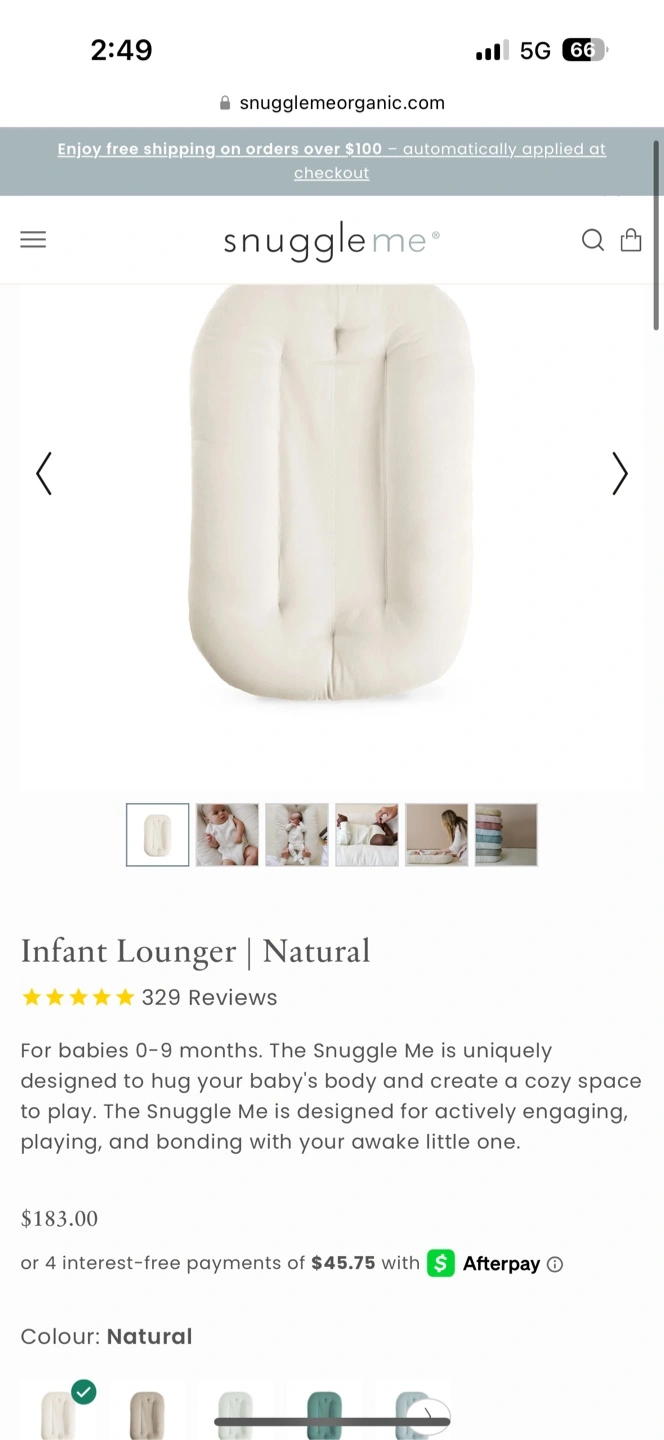Open the shopping bag

tap(631, 240)
